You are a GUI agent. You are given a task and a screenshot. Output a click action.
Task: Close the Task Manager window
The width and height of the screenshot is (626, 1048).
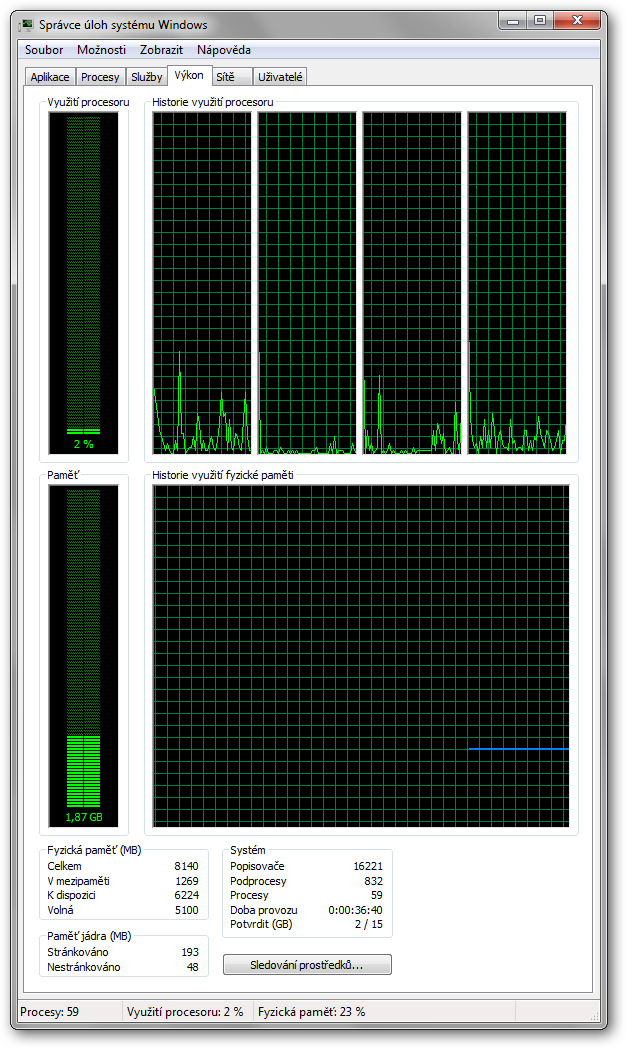[x=579, y=19]
